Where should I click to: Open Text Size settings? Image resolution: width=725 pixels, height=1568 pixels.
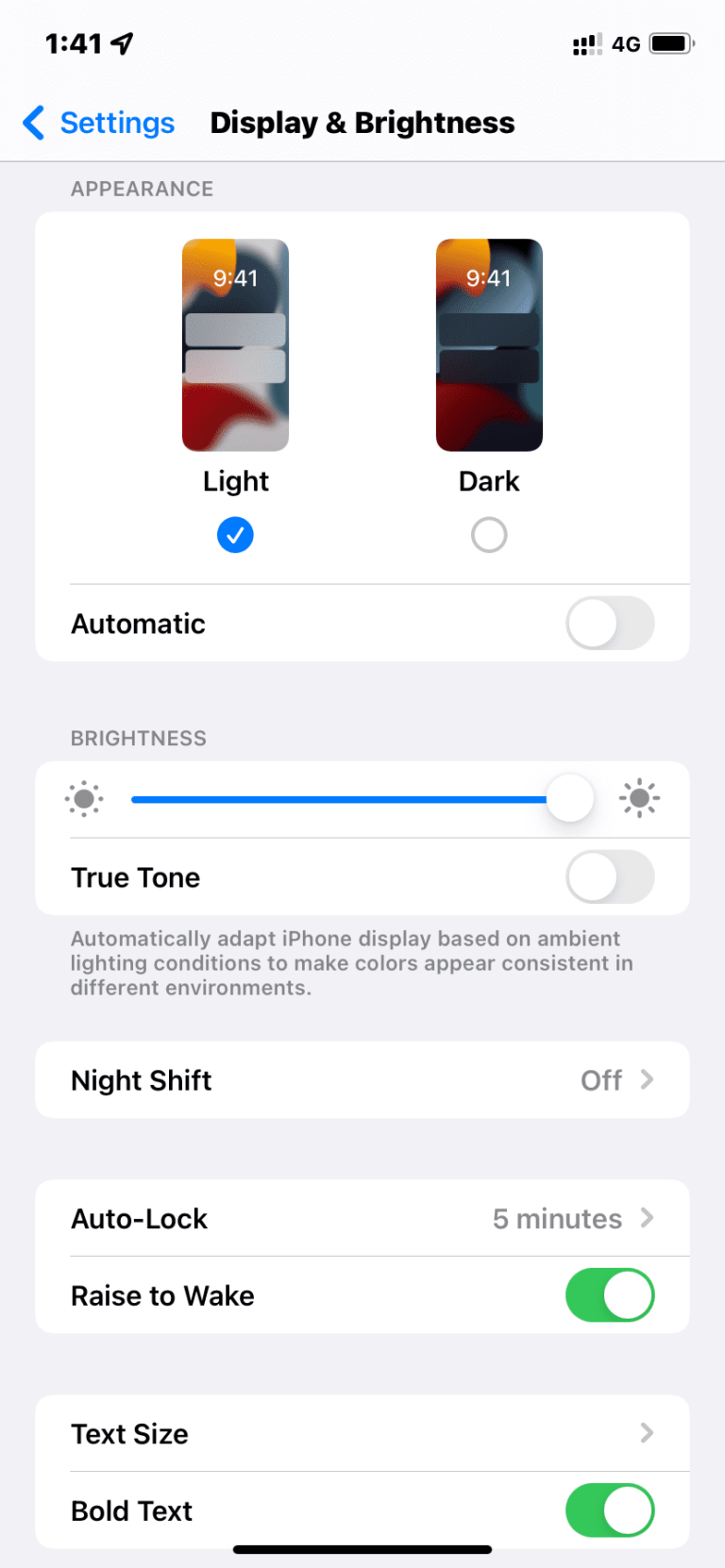tap(362, 1433)
